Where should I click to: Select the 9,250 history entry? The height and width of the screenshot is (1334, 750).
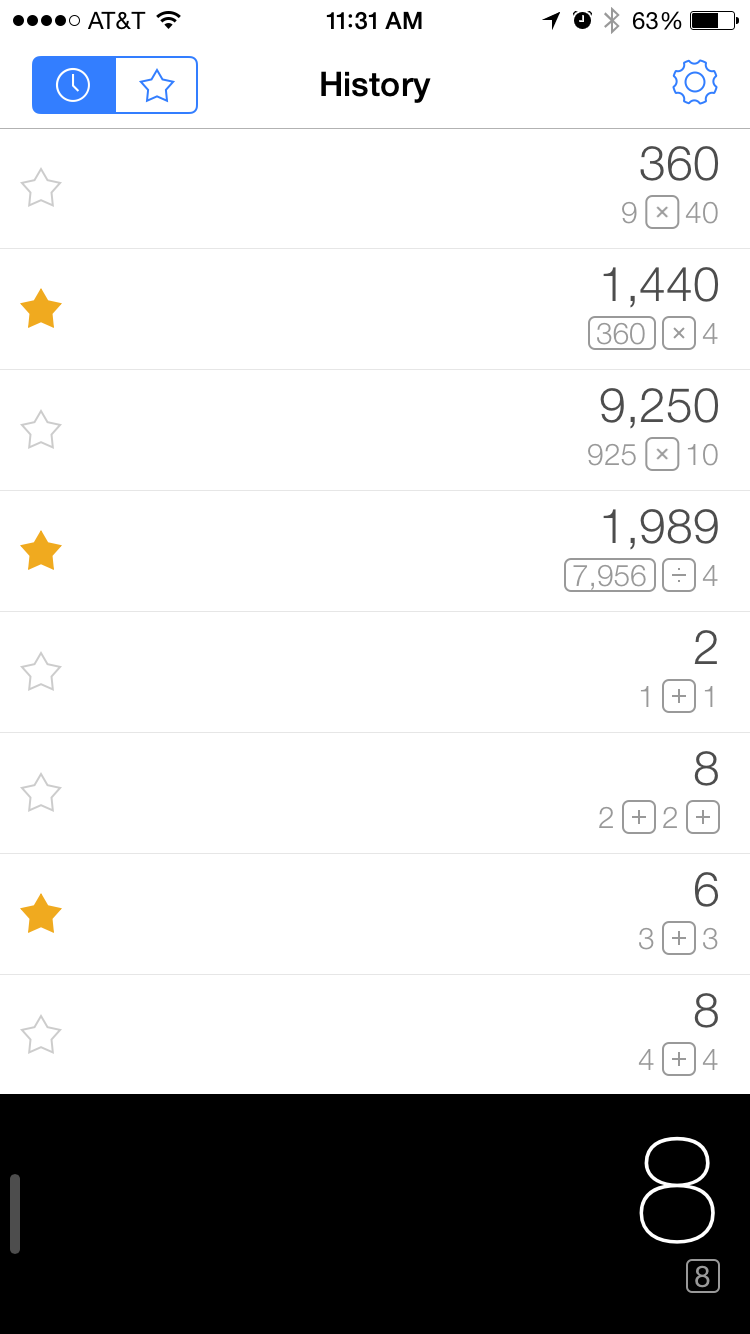(x=400, y=430)
